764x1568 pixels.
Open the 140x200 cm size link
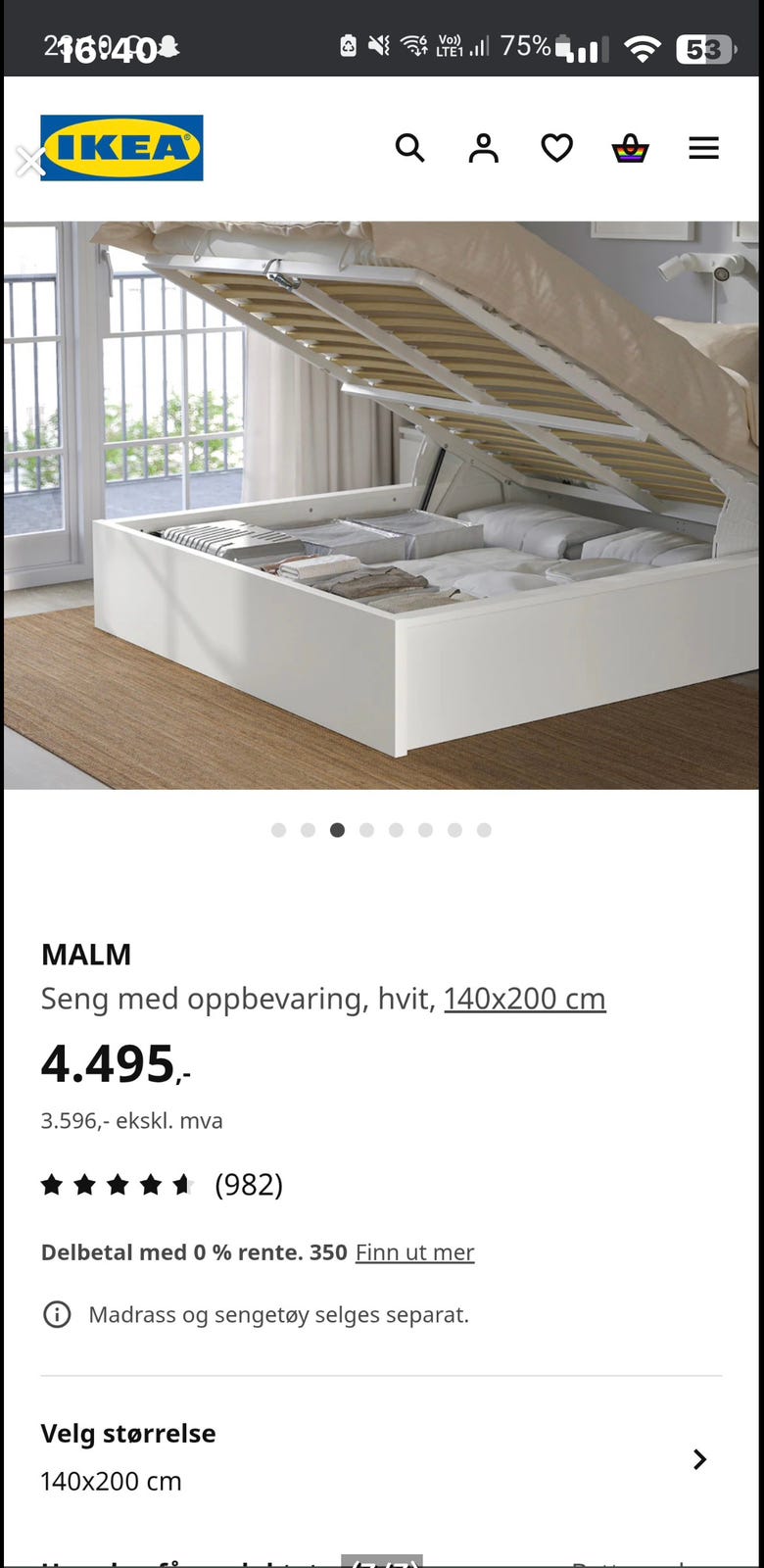[524, 998]
